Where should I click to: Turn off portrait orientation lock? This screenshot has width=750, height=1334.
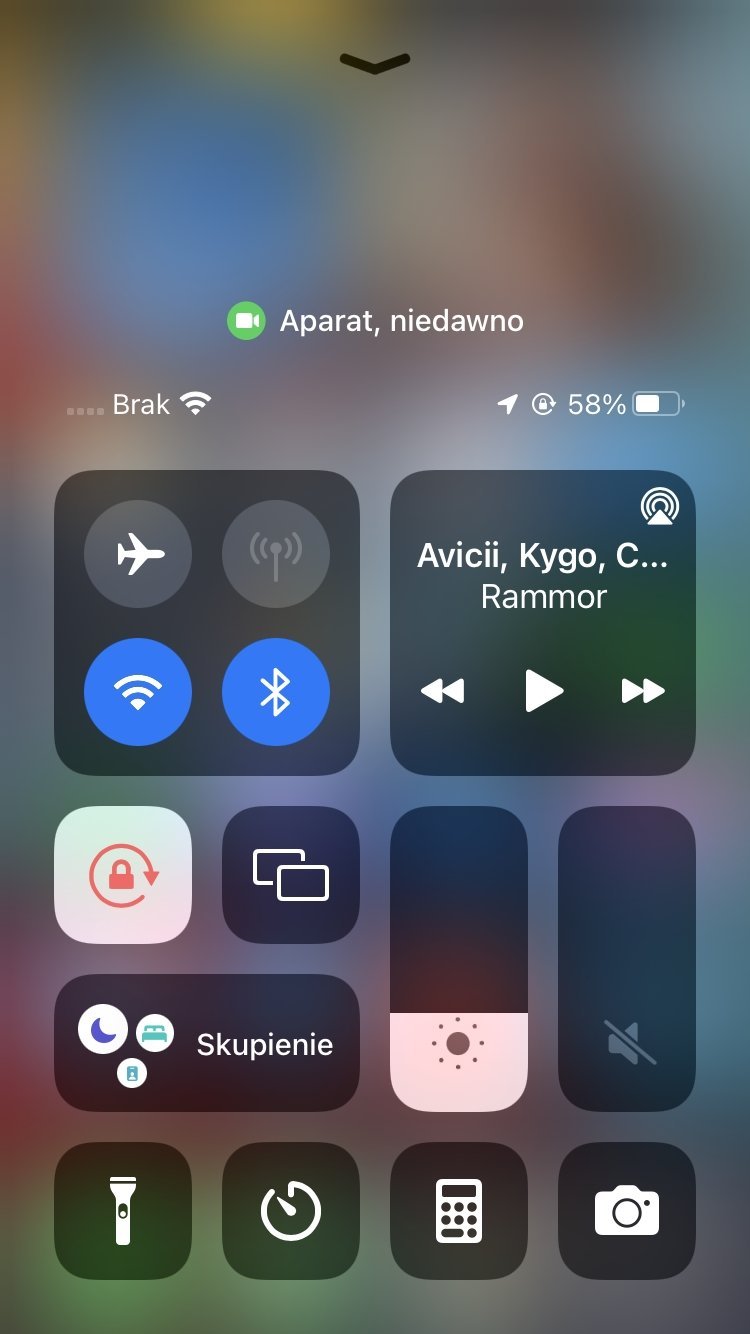123,875
